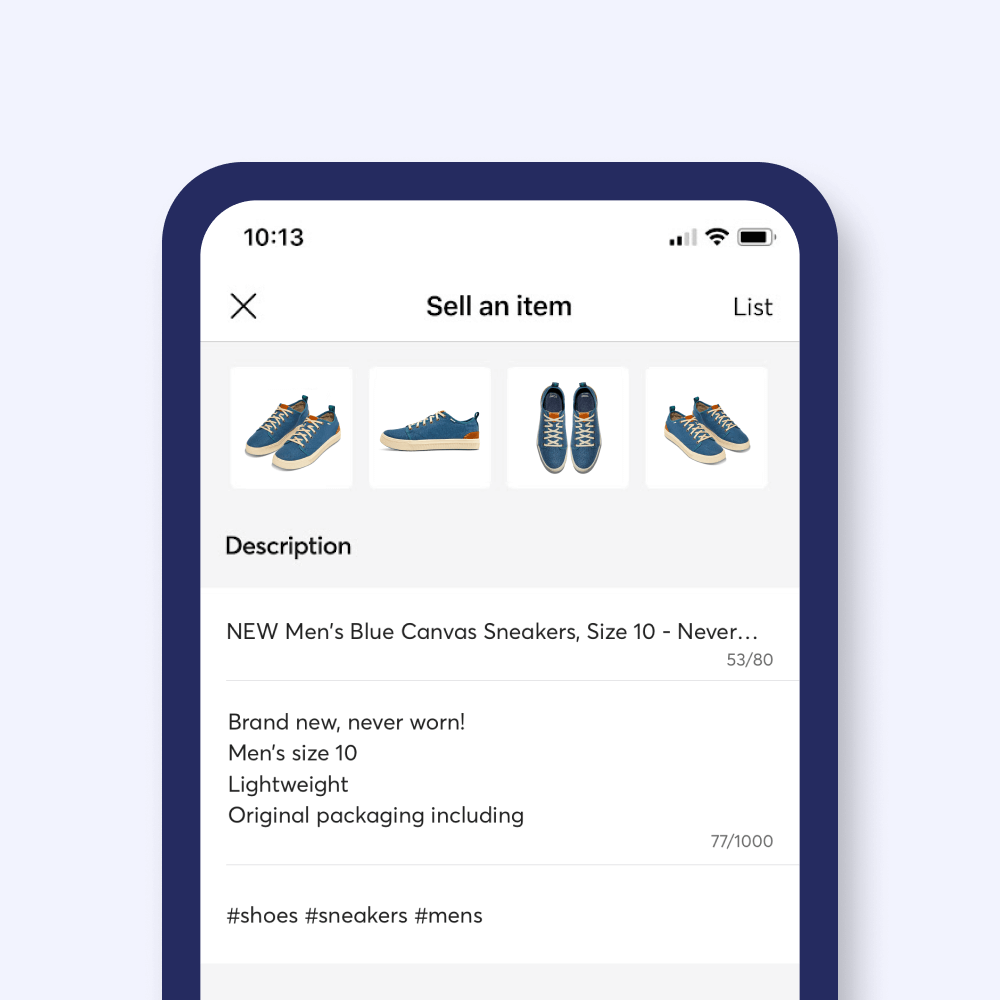
Task: Edit the title field starting with NEW Men's Blue
Action: coord(492,632)
